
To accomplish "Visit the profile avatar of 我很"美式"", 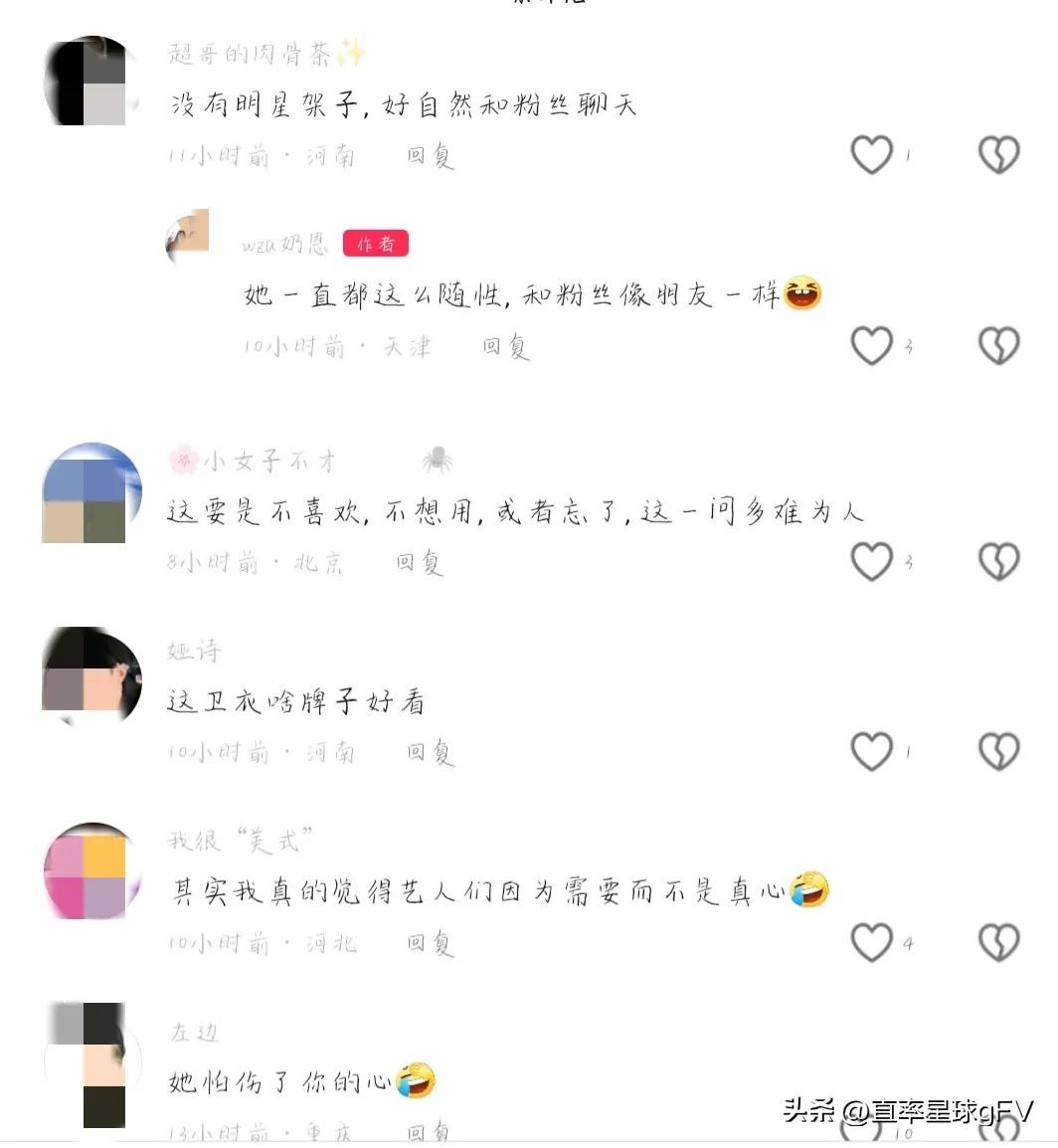I will (90, 870).
